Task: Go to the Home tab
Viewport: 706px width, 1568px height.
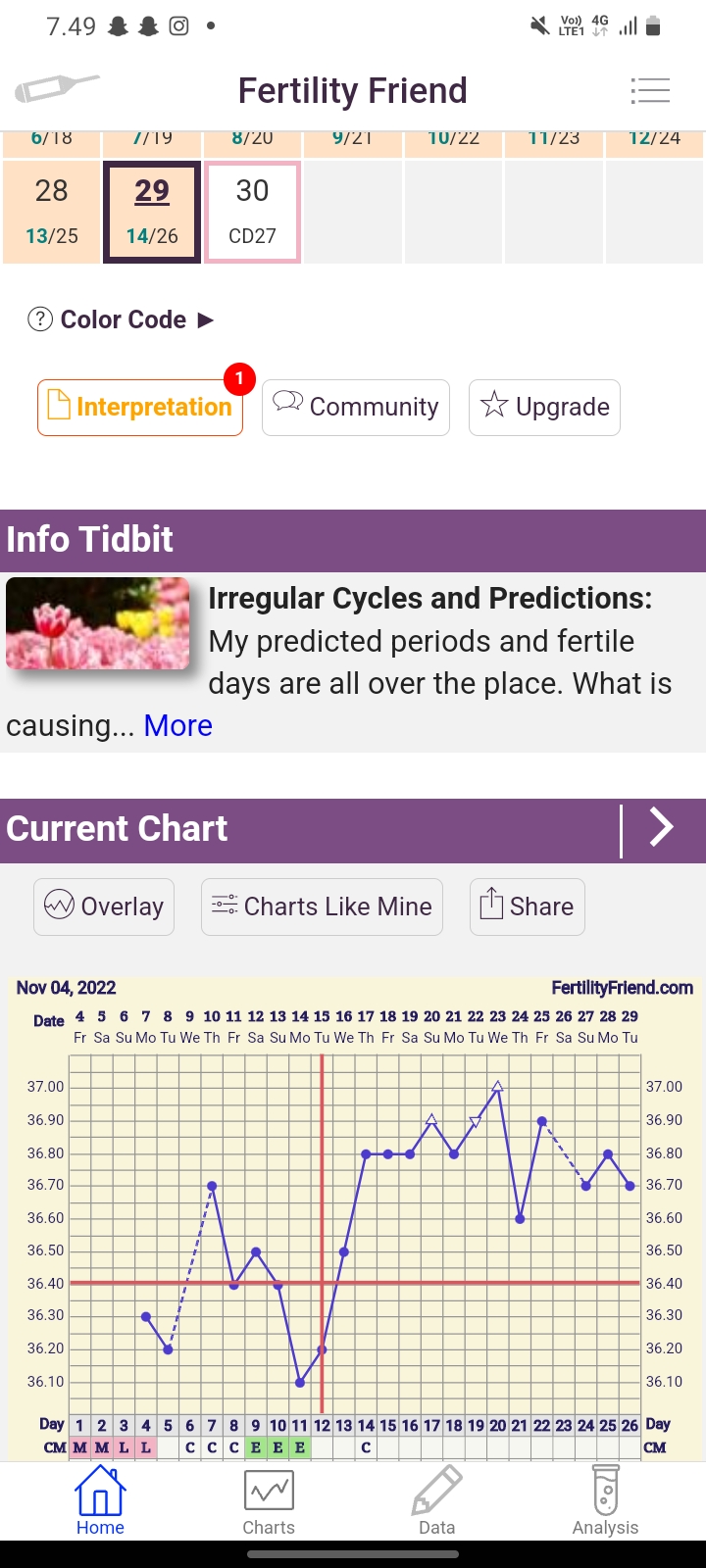Action: (100, 1501)
